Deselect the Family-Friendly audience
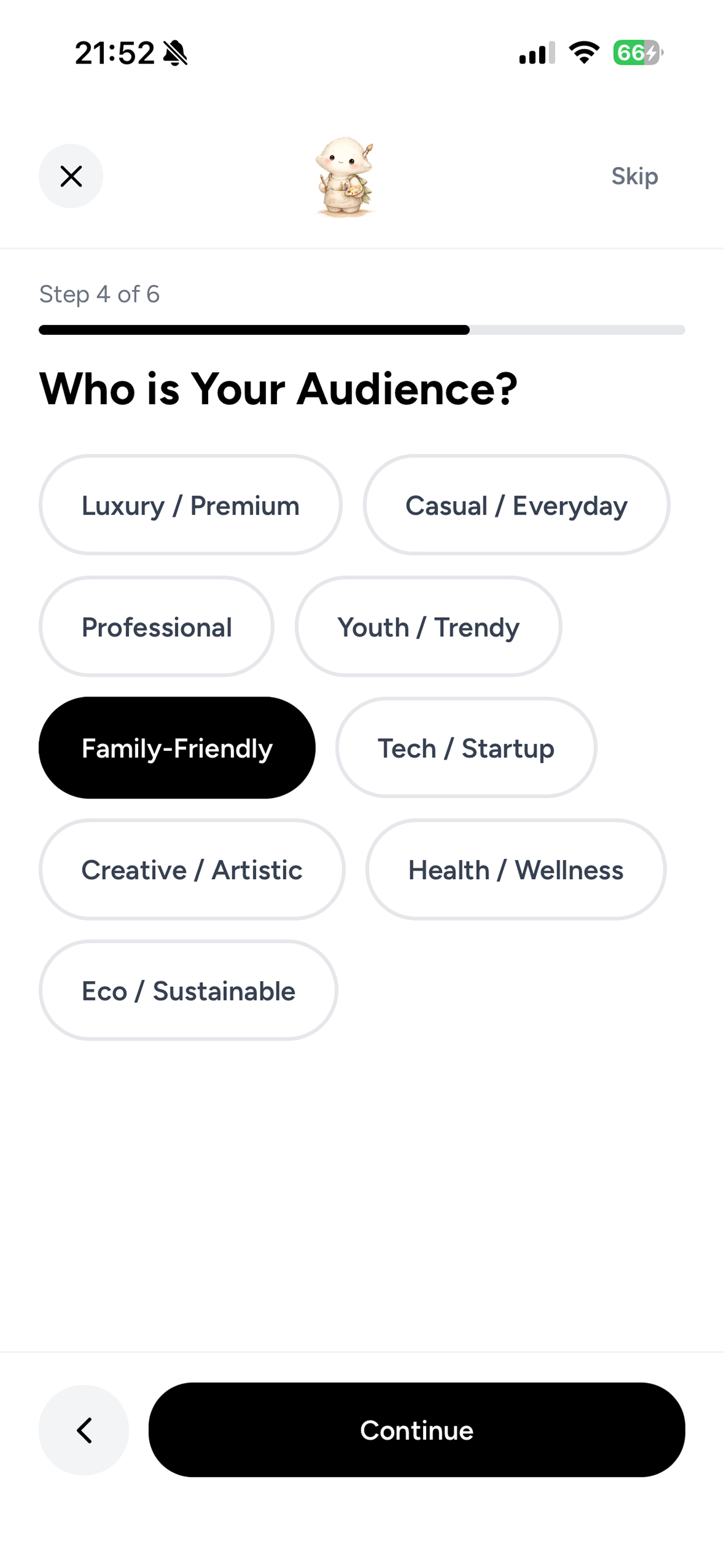 point(177,747)
